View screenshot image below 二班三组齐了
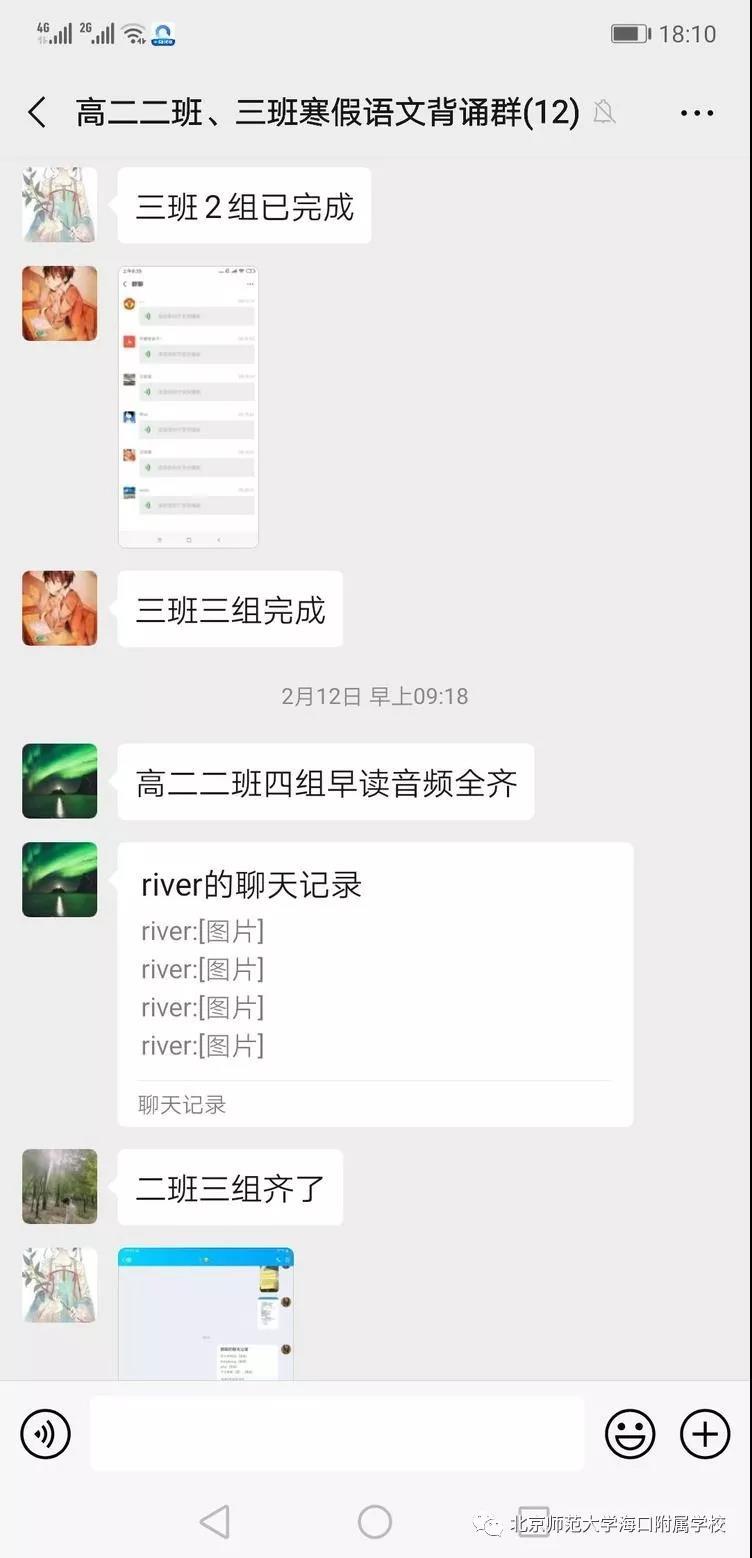Image resolution: width=752 pixels, height=1558 pixels. [206, 1313]
